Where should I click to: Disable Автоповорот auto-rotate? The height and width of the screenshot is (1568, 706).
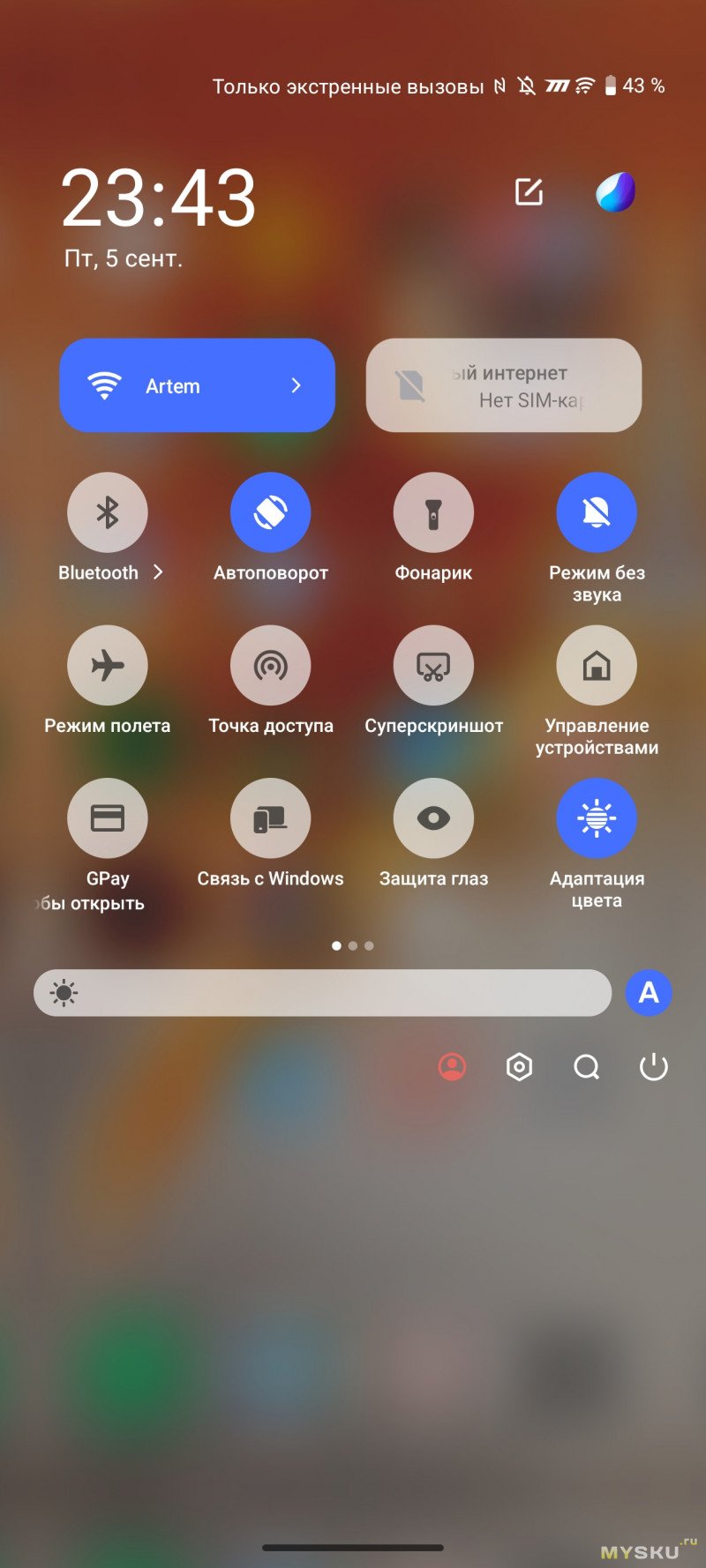270,512
